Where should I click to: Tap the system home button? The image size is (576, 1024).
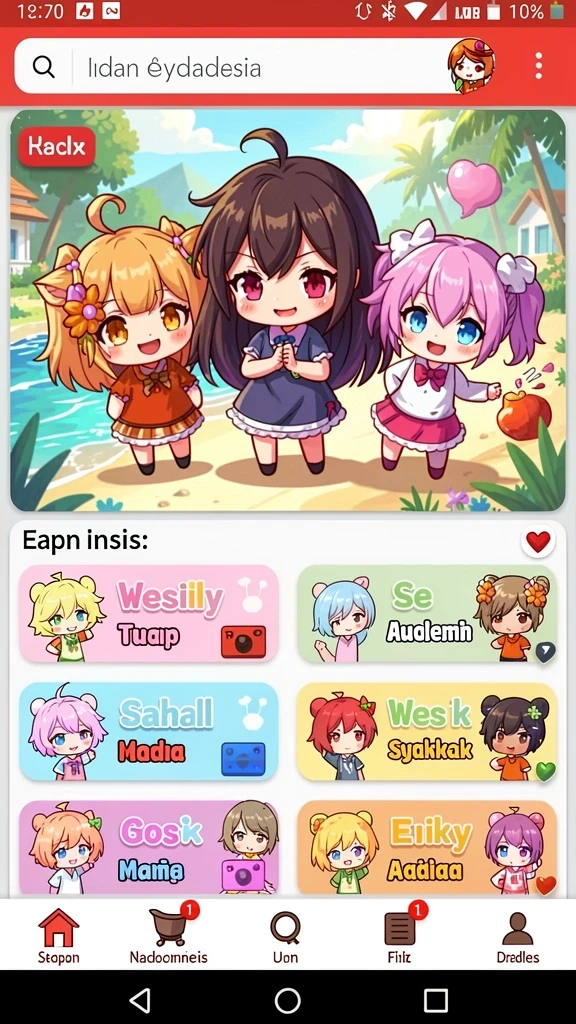click(x=288, y=1000)
